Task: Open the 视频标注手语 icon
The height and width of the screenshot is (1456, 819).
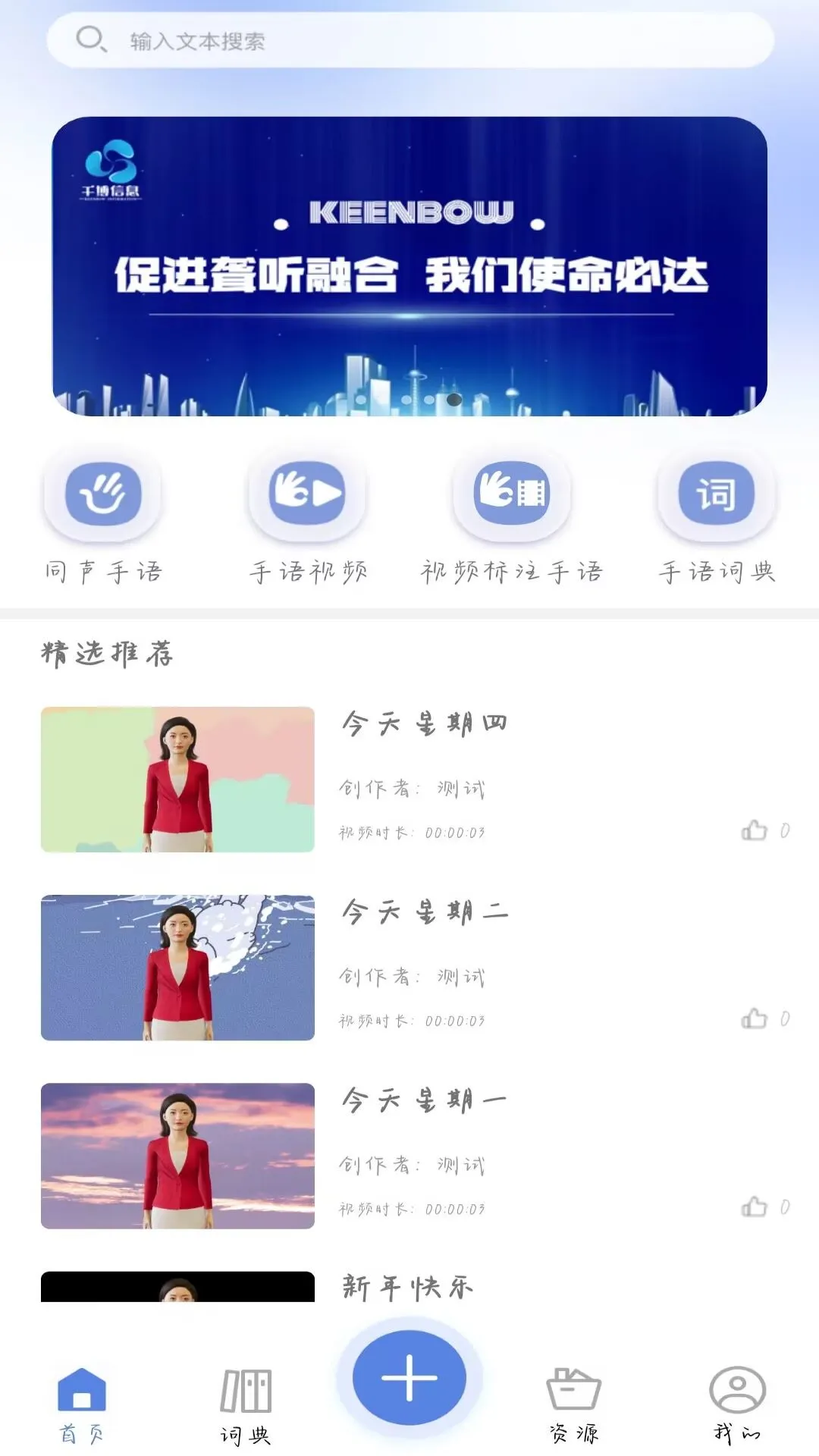Action: pos(512,494)
